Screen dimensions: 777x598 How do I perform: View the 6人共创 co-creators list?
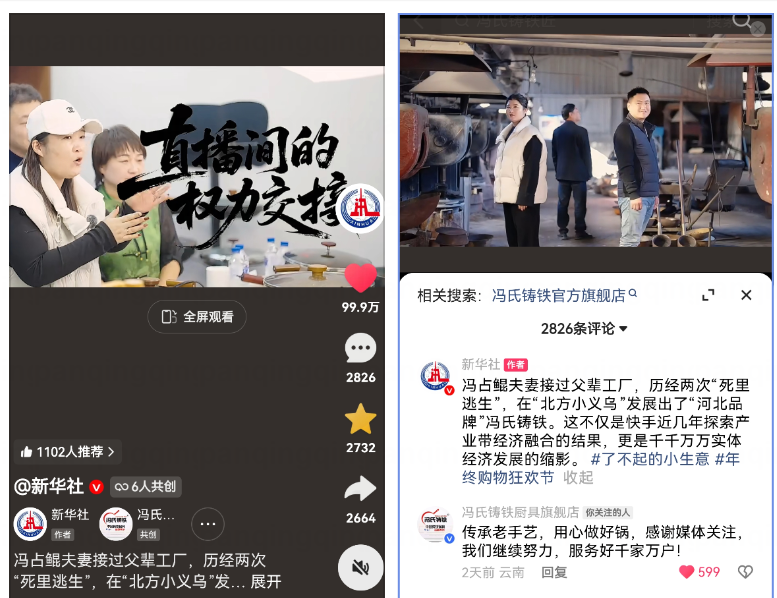click(146, 487)
